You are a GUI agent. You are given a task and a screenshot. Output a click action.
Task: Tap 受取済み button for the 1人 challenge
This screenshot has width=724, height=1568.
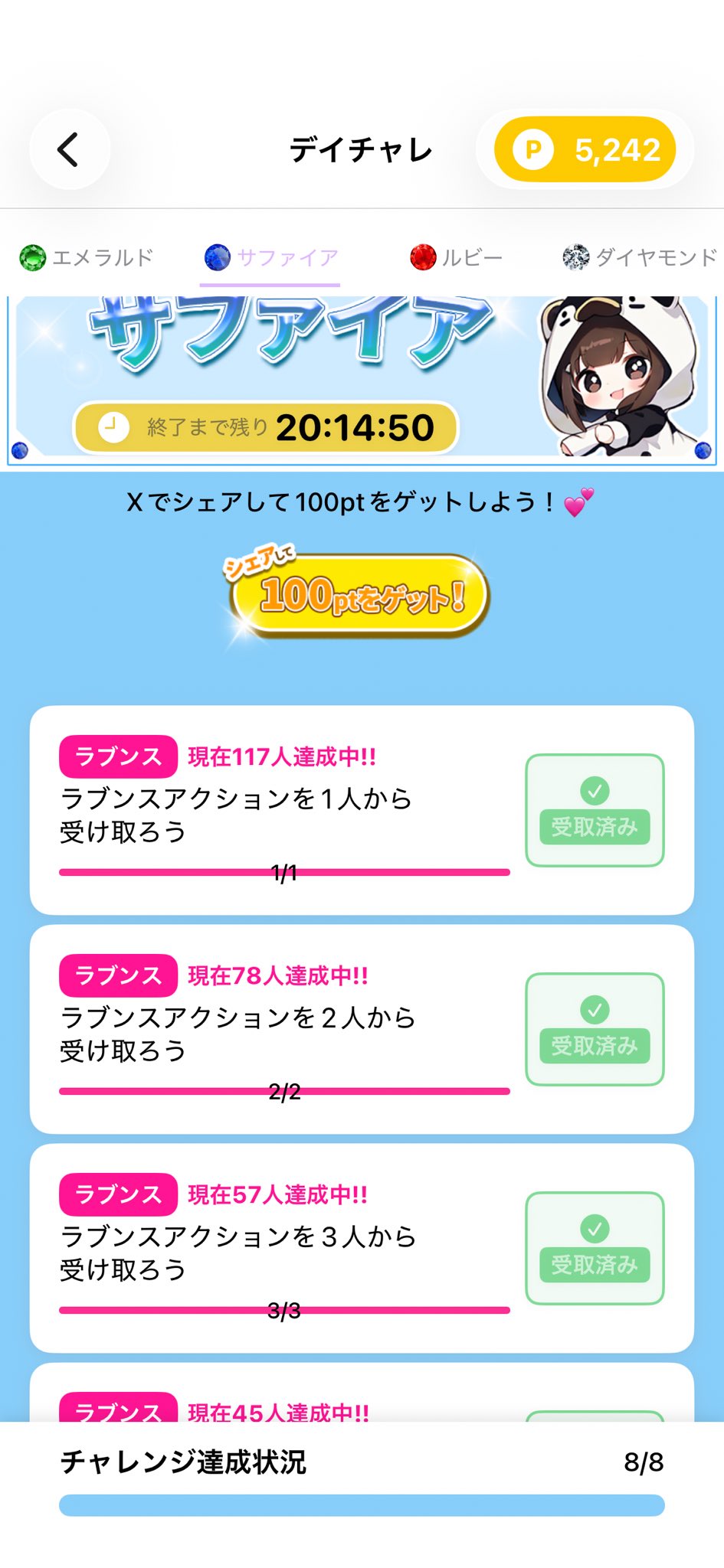tap(595, 810)
